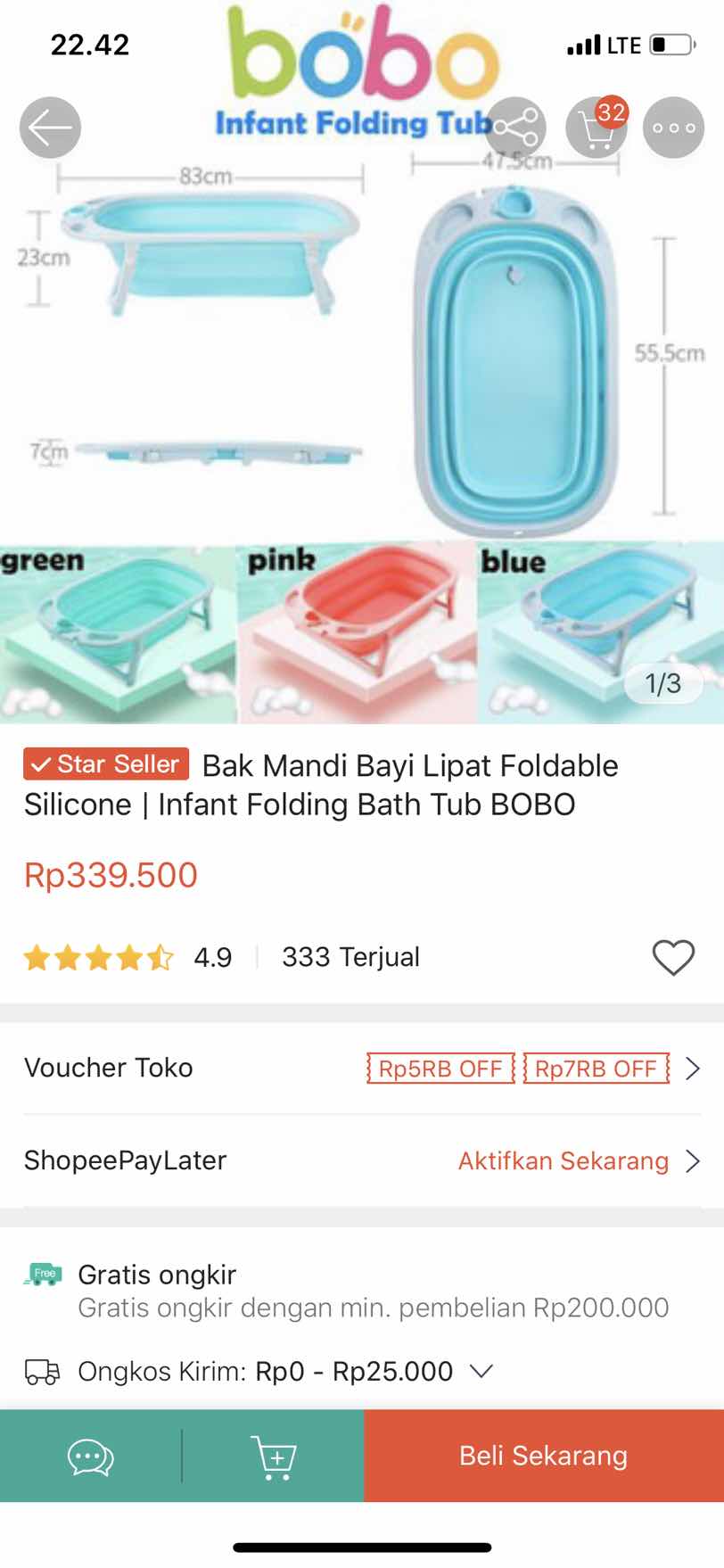724x1568 pixels.
Task: Click the back arrow at top left
Action: pos(49,128)
